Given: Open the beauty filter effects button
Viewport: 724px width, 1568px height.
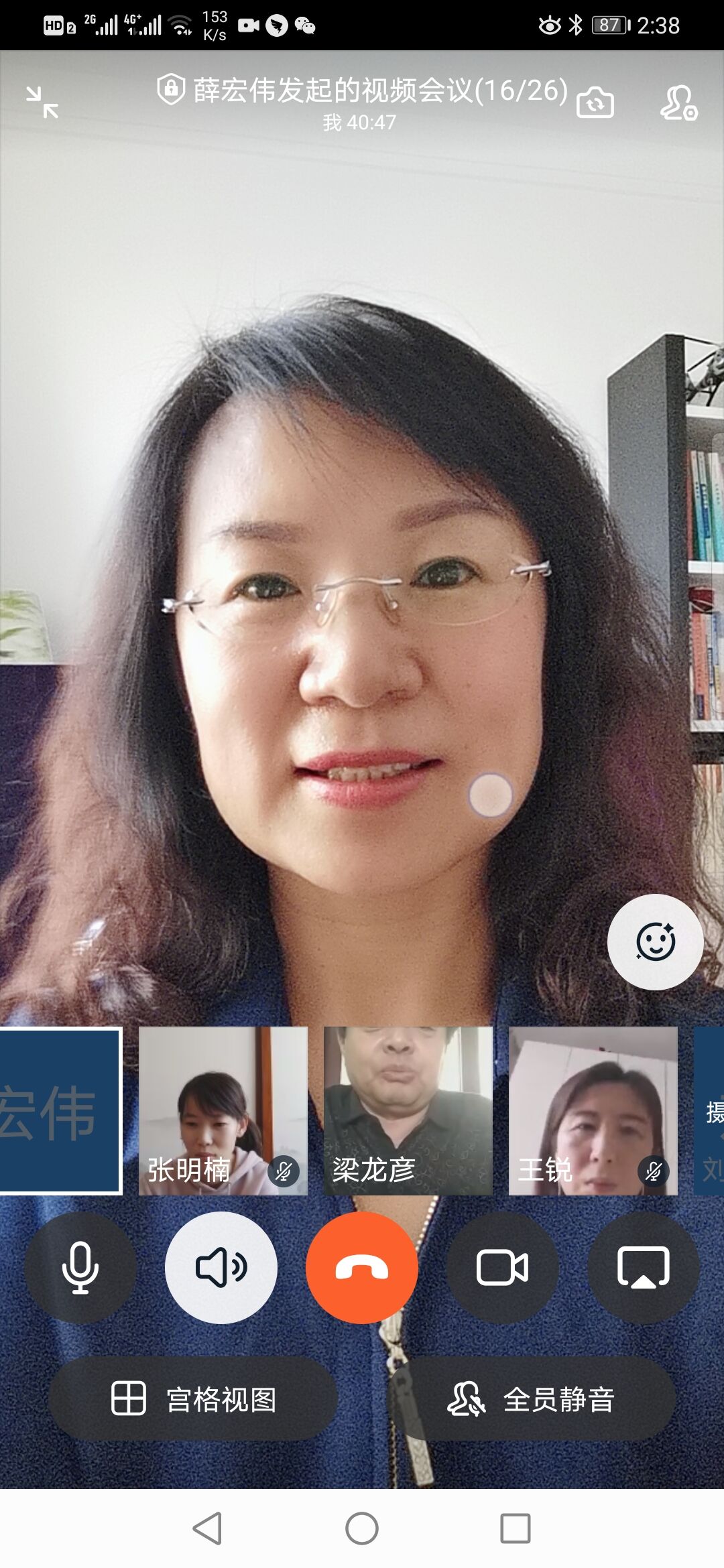Looking at the screenshot, I should [655, 941].
